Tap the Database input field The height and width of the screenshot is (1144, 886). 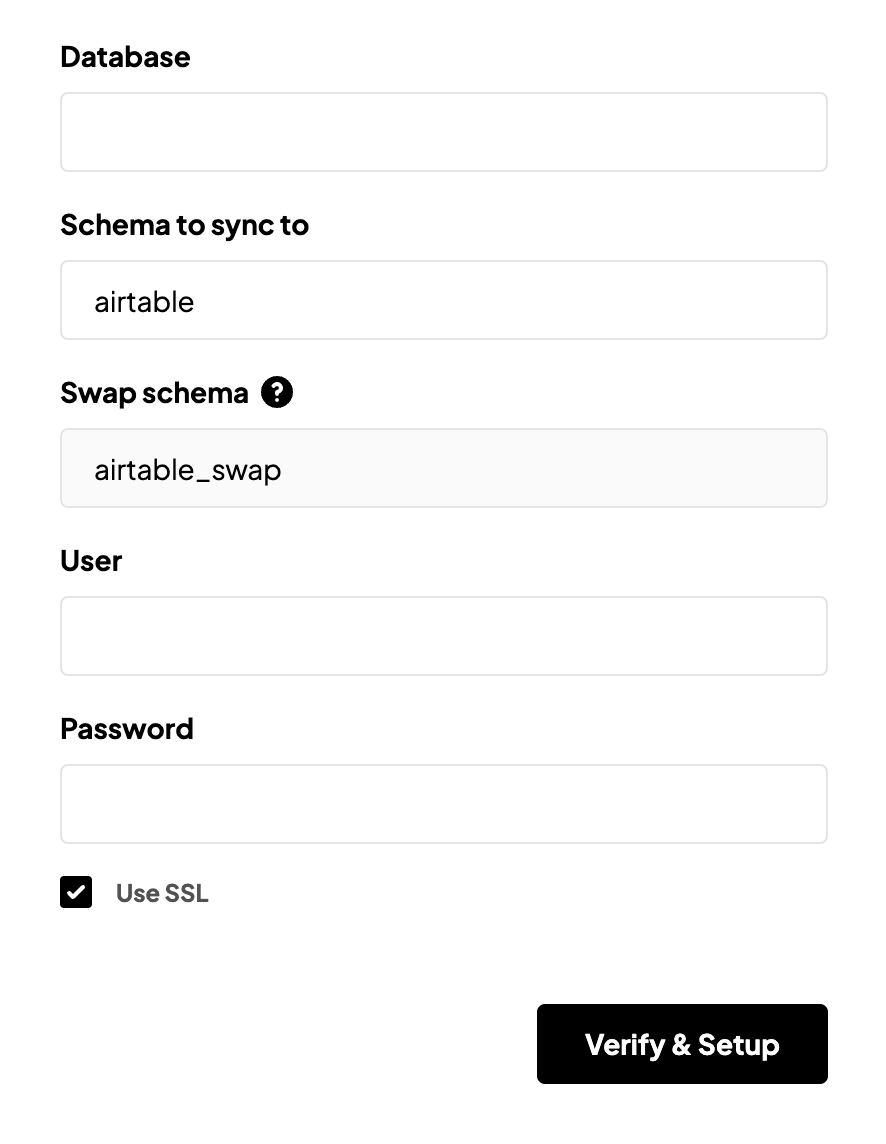[443, 132]
